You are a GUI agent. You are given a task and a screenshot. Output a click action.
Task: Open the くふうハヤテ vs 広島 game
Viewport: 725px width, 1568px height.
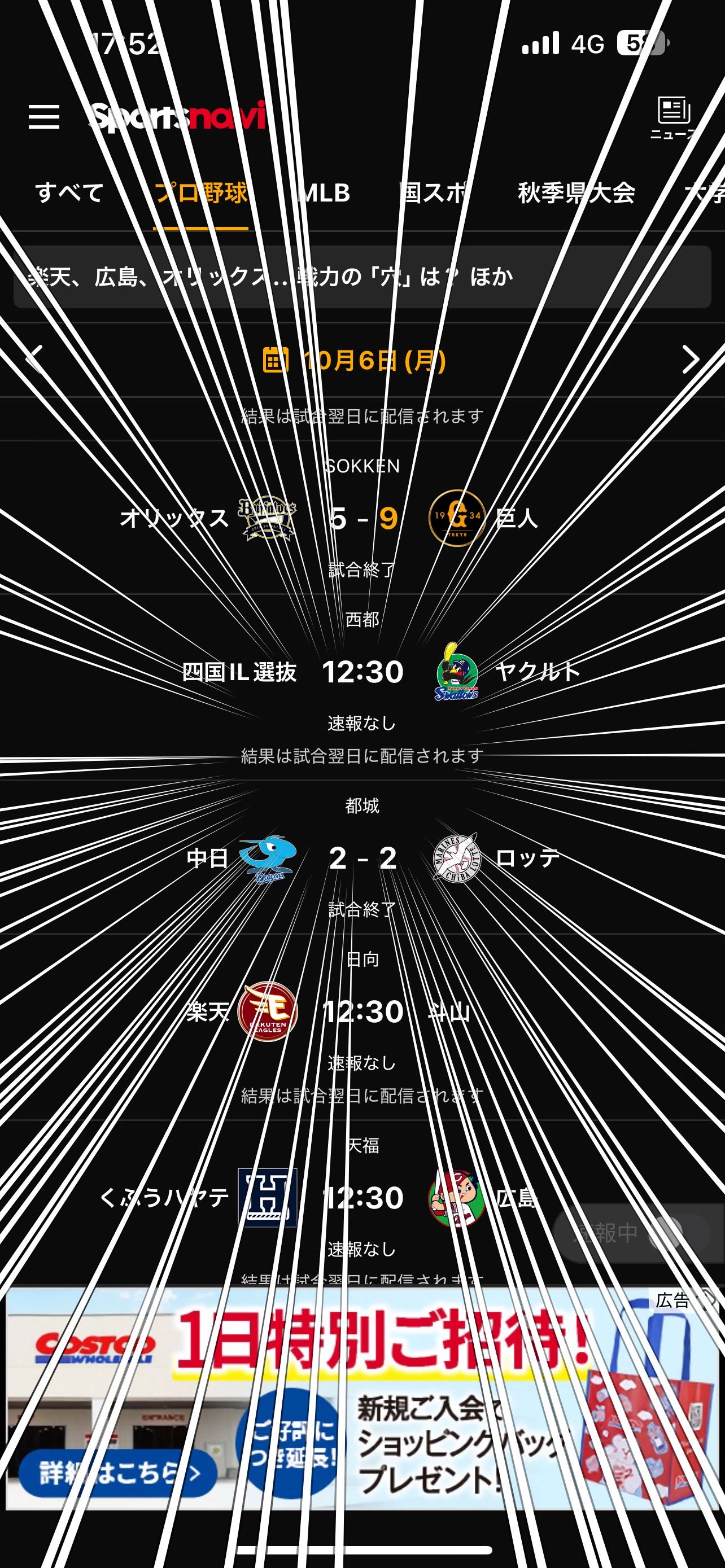pyautogui.click(x=362, y=1197)
